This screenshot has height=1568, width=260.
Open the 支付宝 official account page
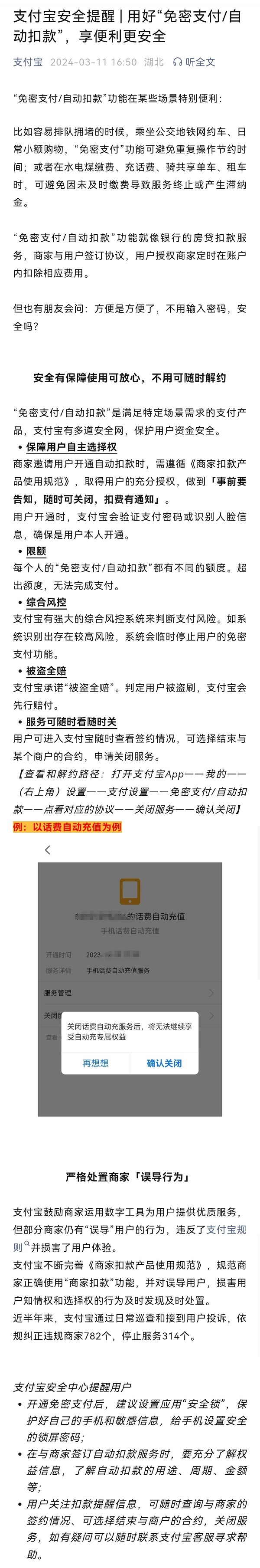pos(28,62)
